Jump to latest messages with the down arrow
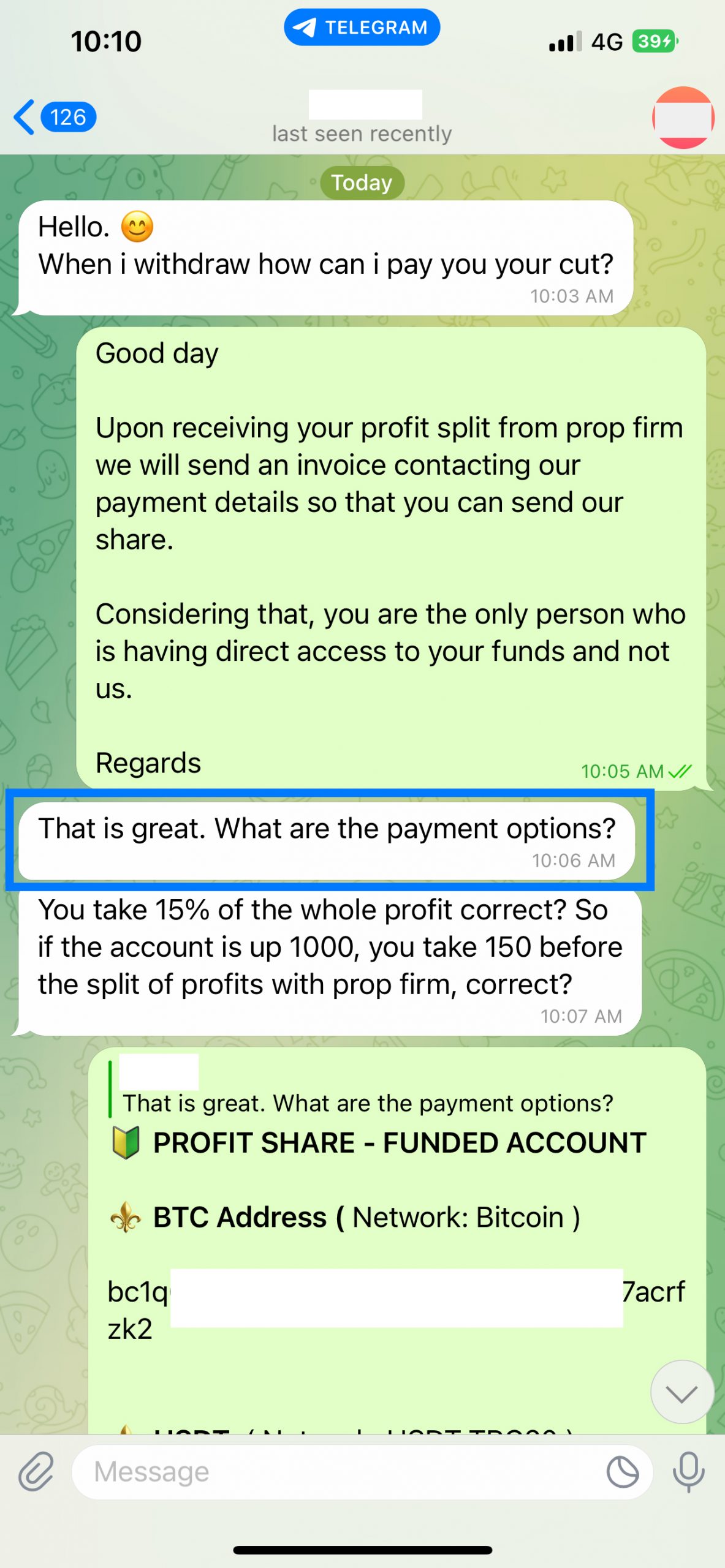The width and height of the screenshot is (725, 1568). pyautogui.click(x=681, y=1392)
